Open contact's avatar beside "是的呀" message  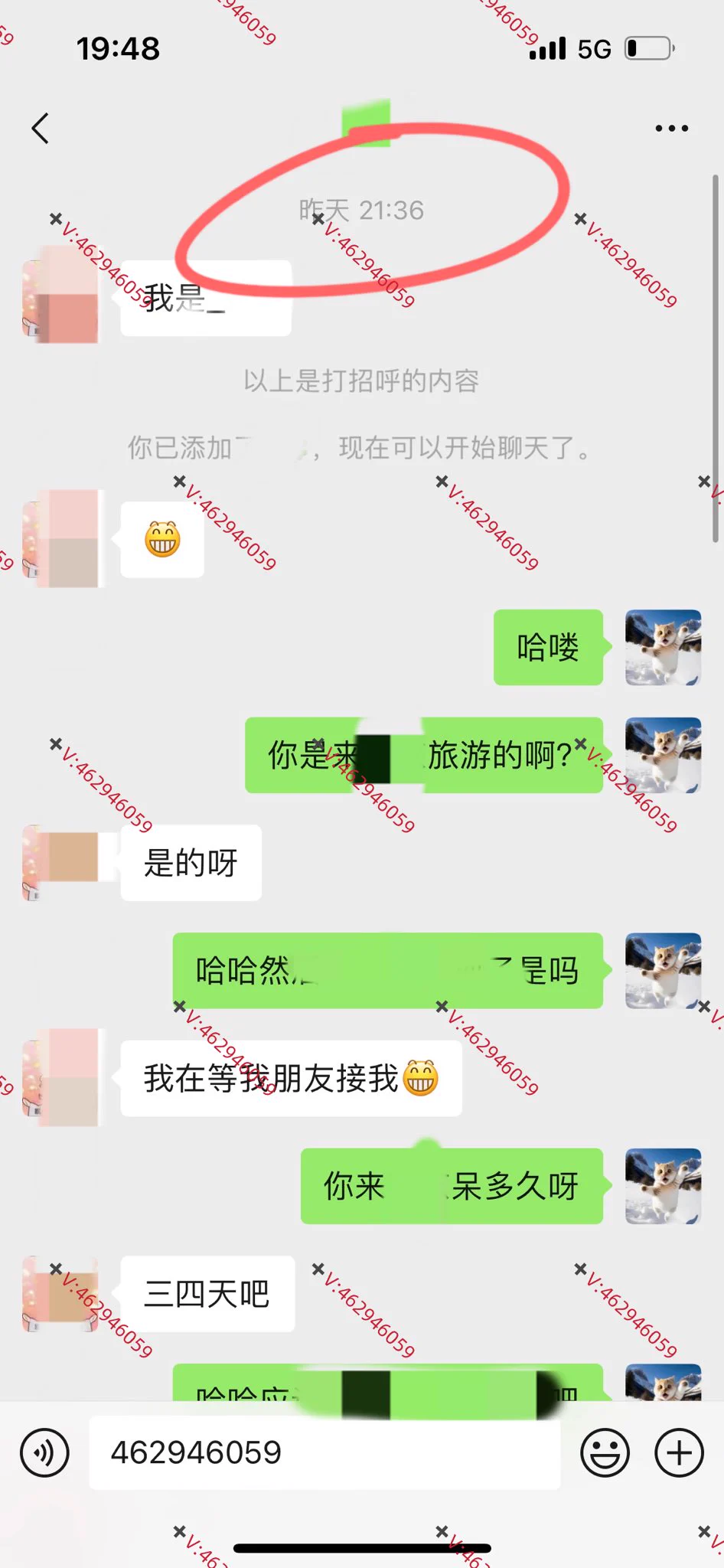[61, 862]
